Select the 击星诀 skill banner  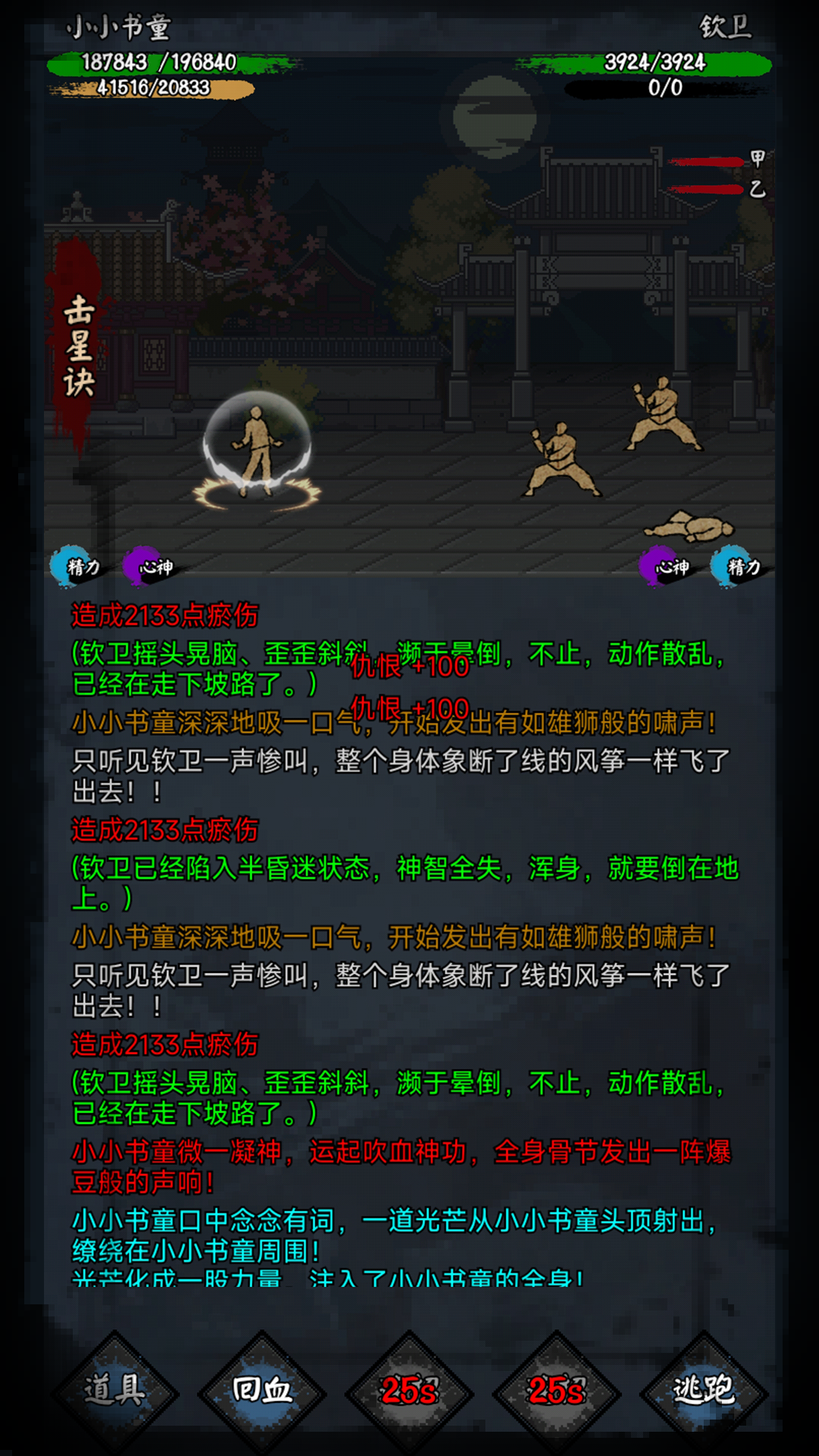click(78, 347)
